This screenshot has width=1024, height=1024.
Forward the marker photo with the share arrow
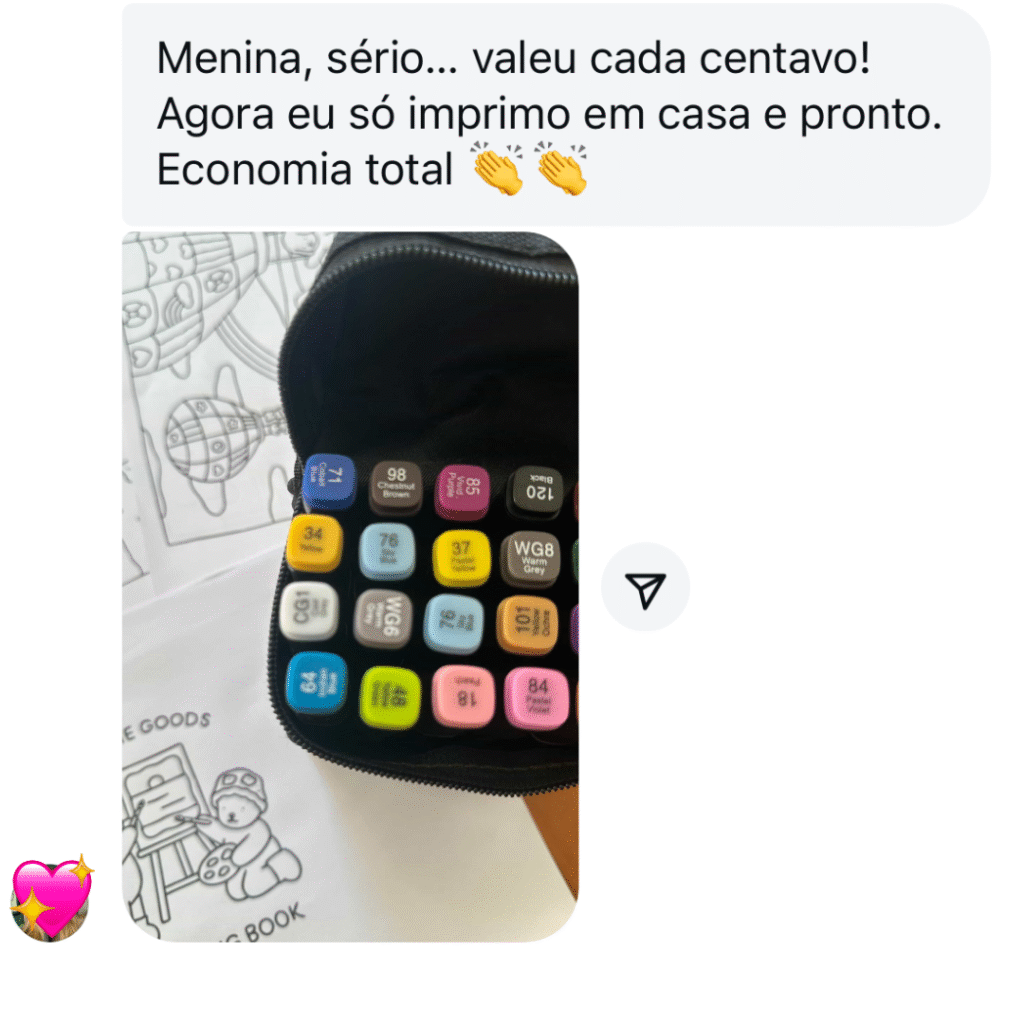(x=646, y=588)
